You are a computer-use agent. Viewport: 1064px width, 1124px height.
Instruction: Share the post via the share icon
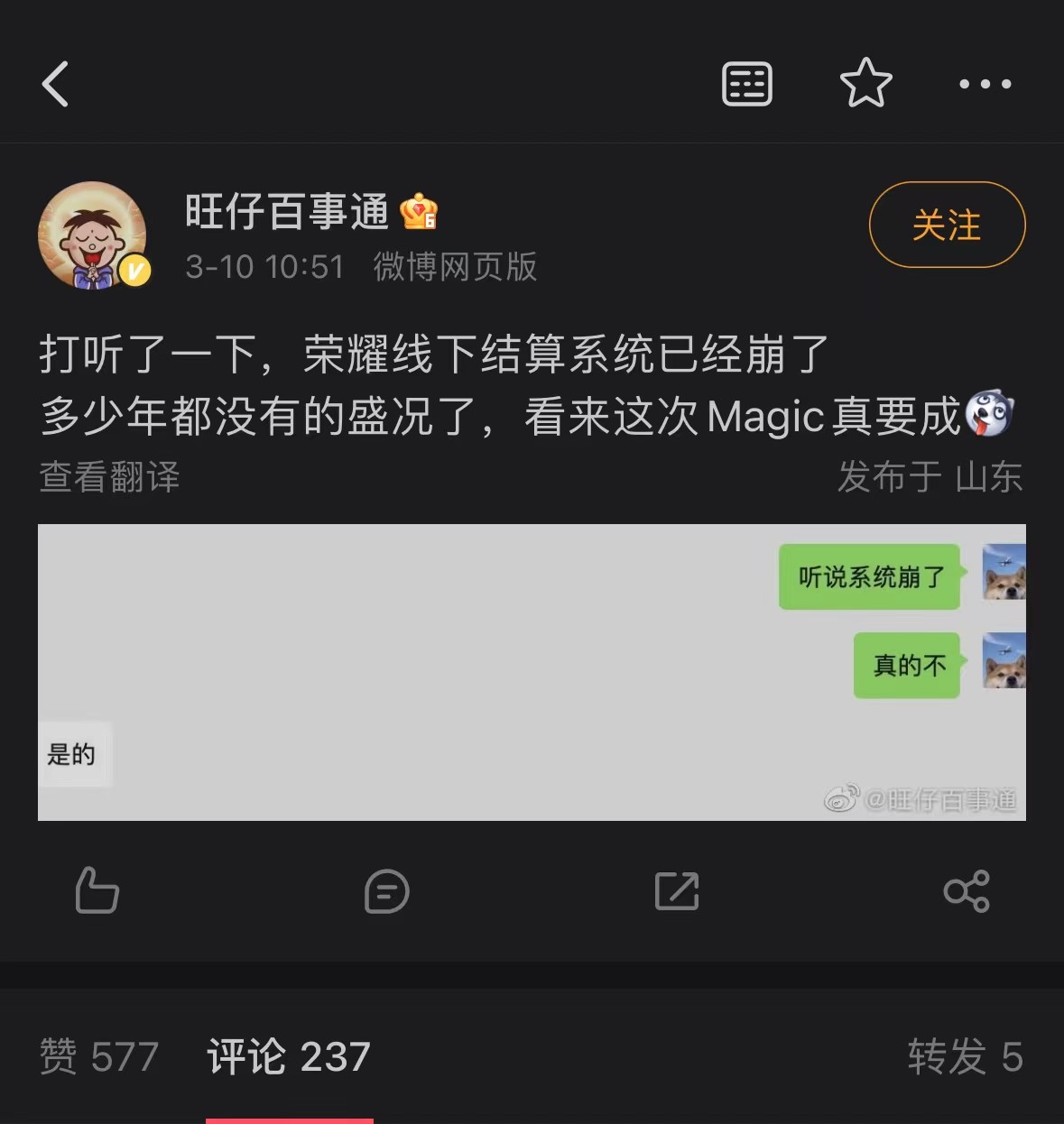[966, 891]
